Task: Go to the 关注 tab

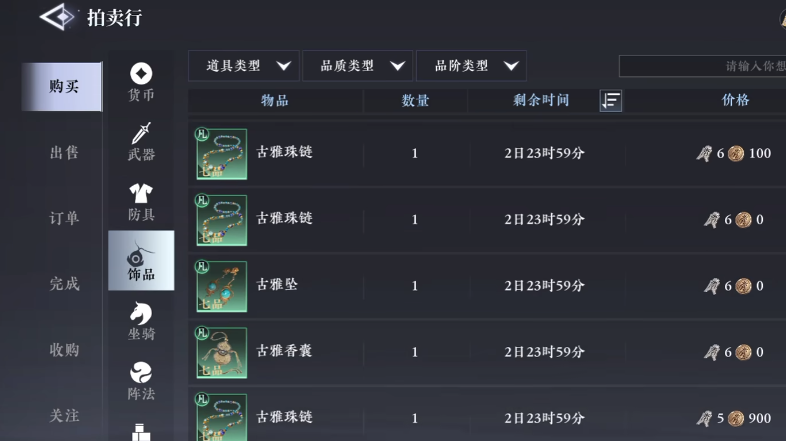Action: (x=64, y=415)
